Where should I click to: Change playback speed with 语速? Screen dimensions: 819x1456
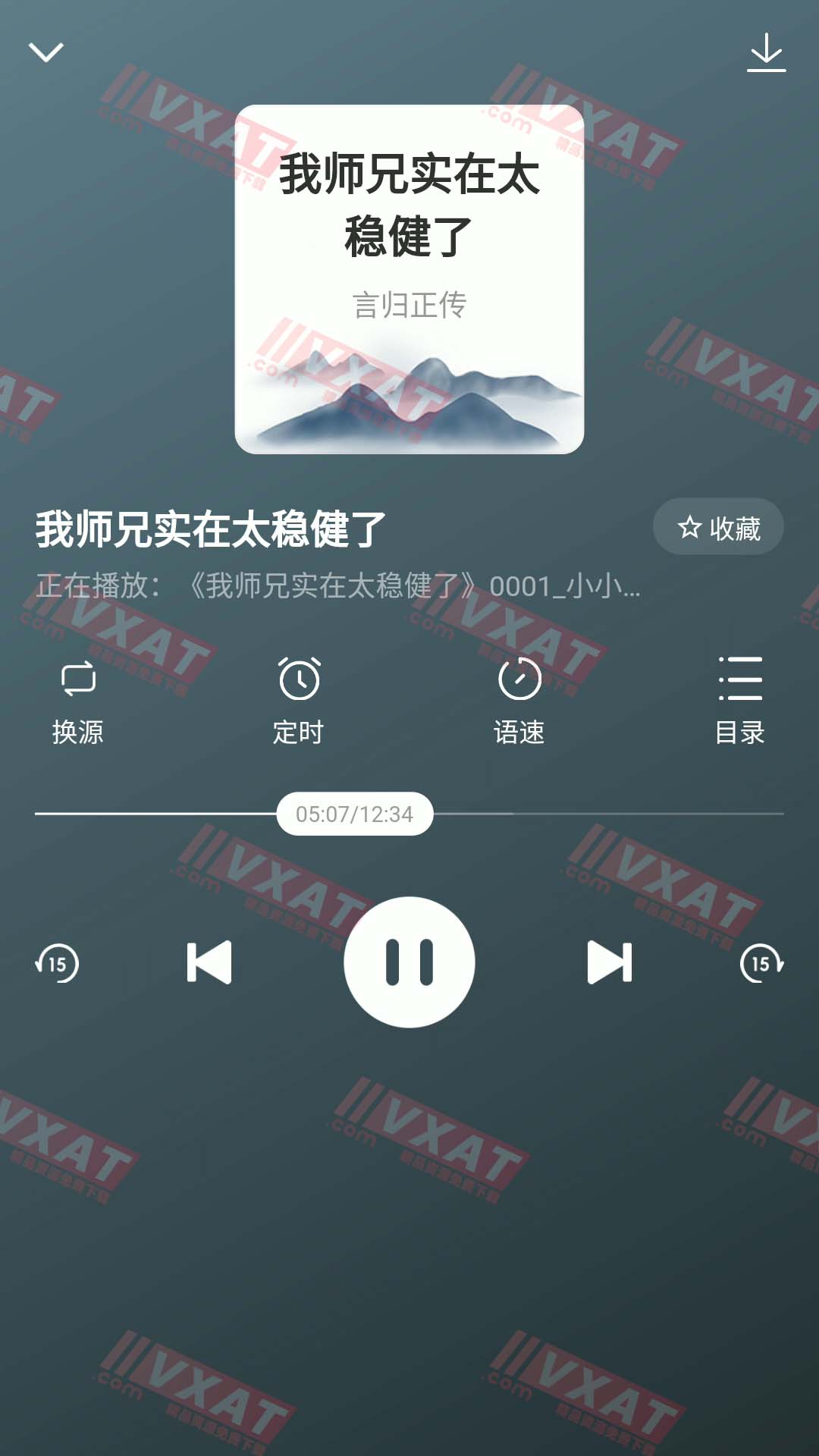tap(519, 700)
